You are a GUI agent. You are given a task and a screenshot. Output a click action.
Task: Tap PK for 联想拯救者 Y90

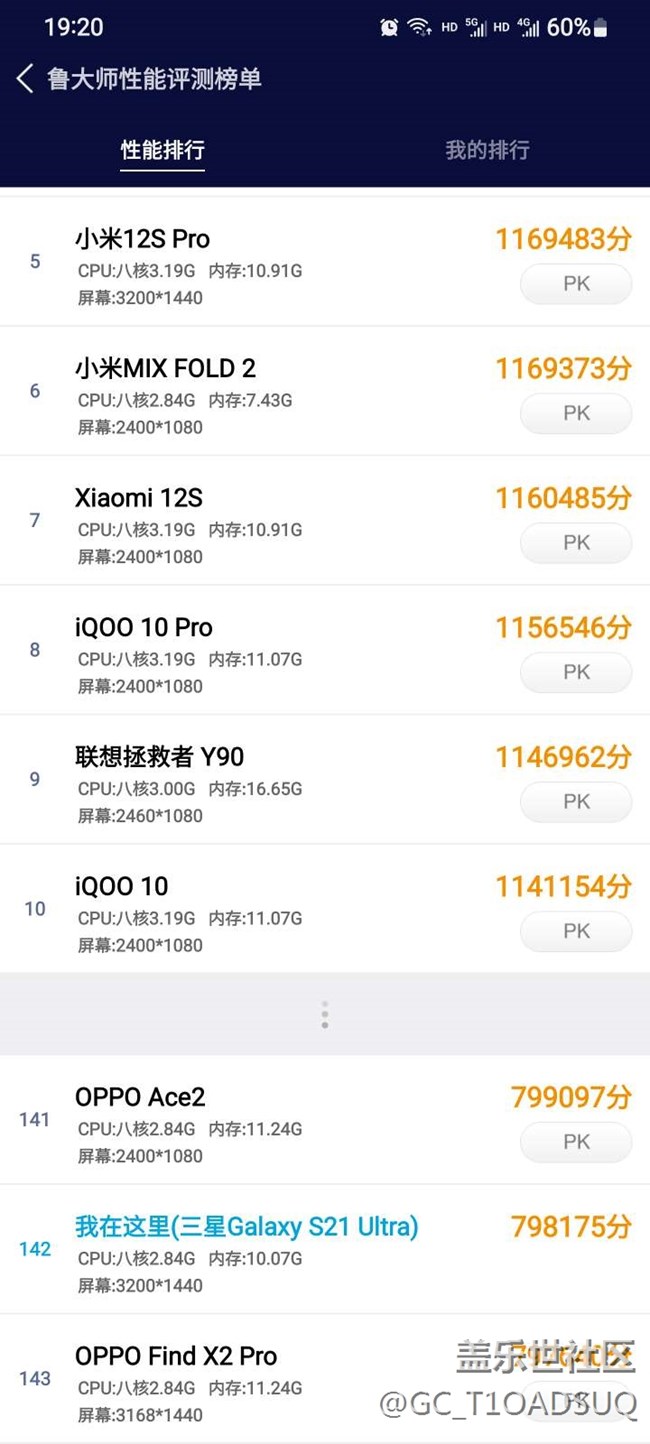pos(576,801)
